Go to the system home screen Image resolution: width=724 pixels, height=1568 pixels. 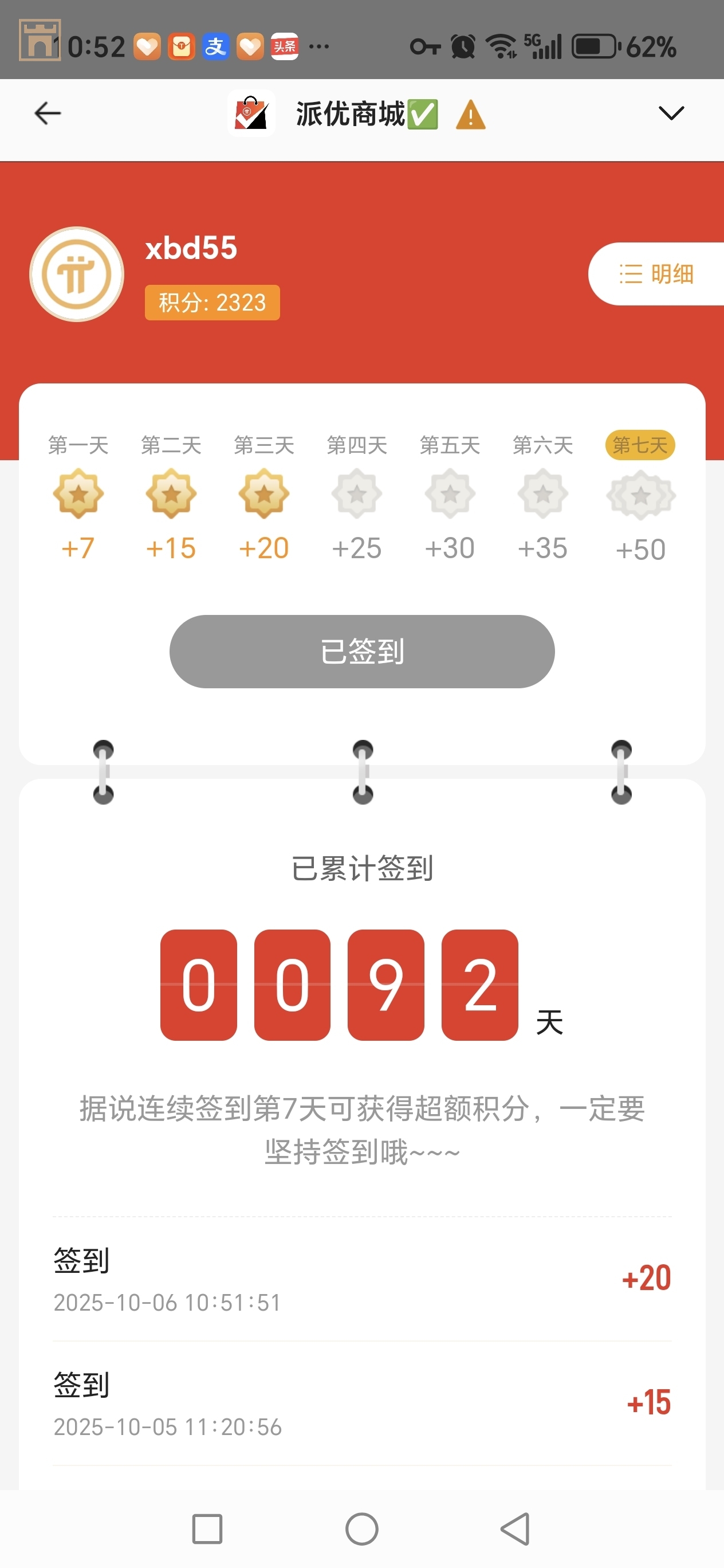[362, 1528]
